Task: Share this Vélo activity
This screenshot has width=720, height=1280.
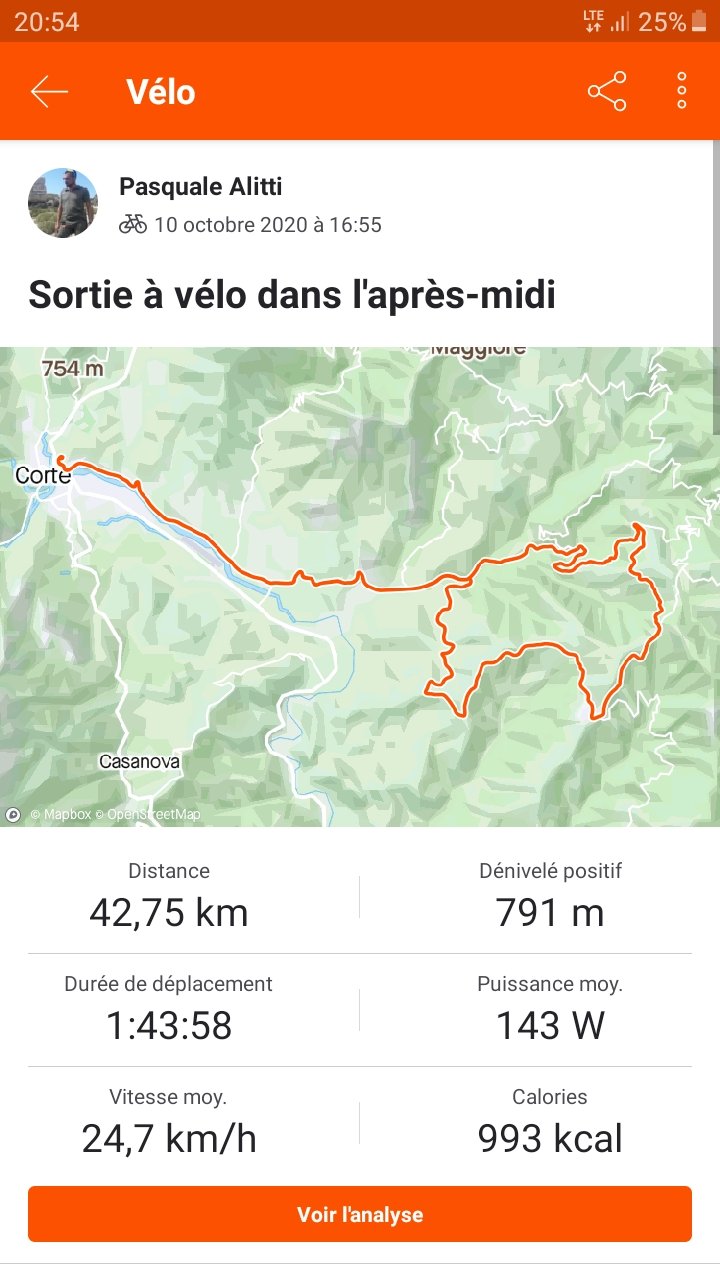Action: pos(607,91)
